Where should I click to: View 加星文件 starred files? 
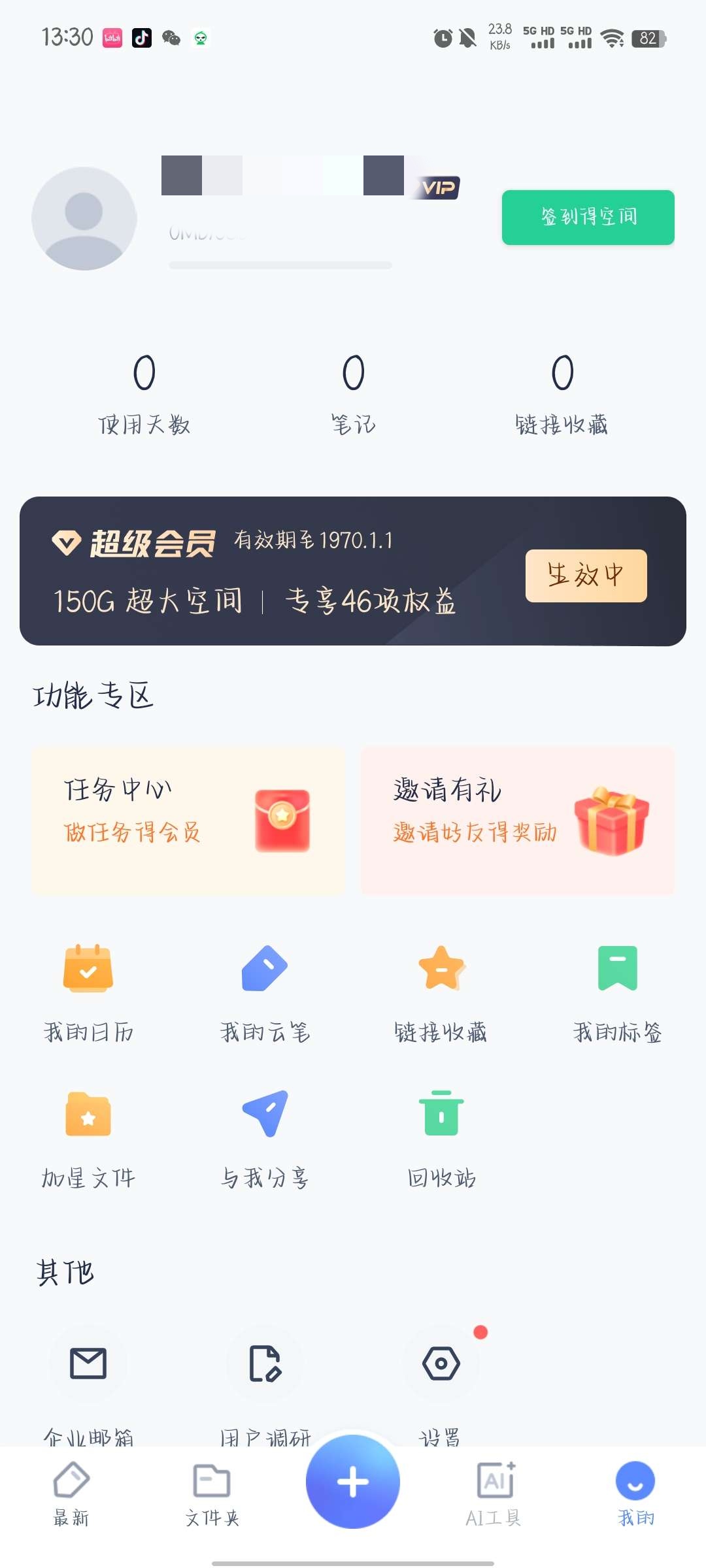pyautogui.click(x=88, y=1137)
